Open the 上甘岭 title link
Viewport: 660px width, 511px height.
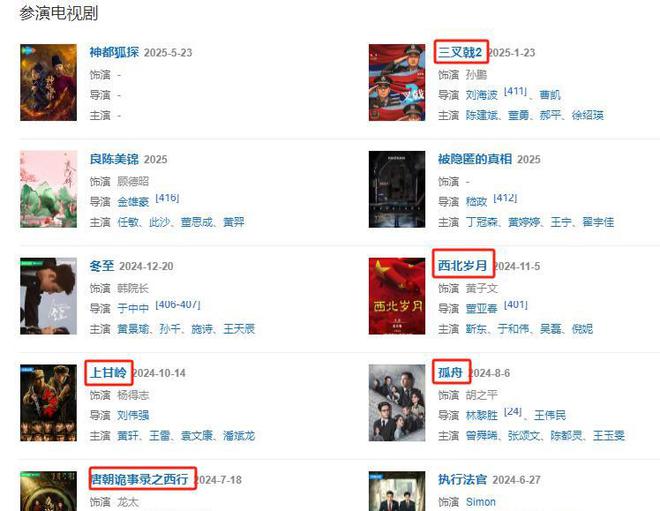coord(107,373)
